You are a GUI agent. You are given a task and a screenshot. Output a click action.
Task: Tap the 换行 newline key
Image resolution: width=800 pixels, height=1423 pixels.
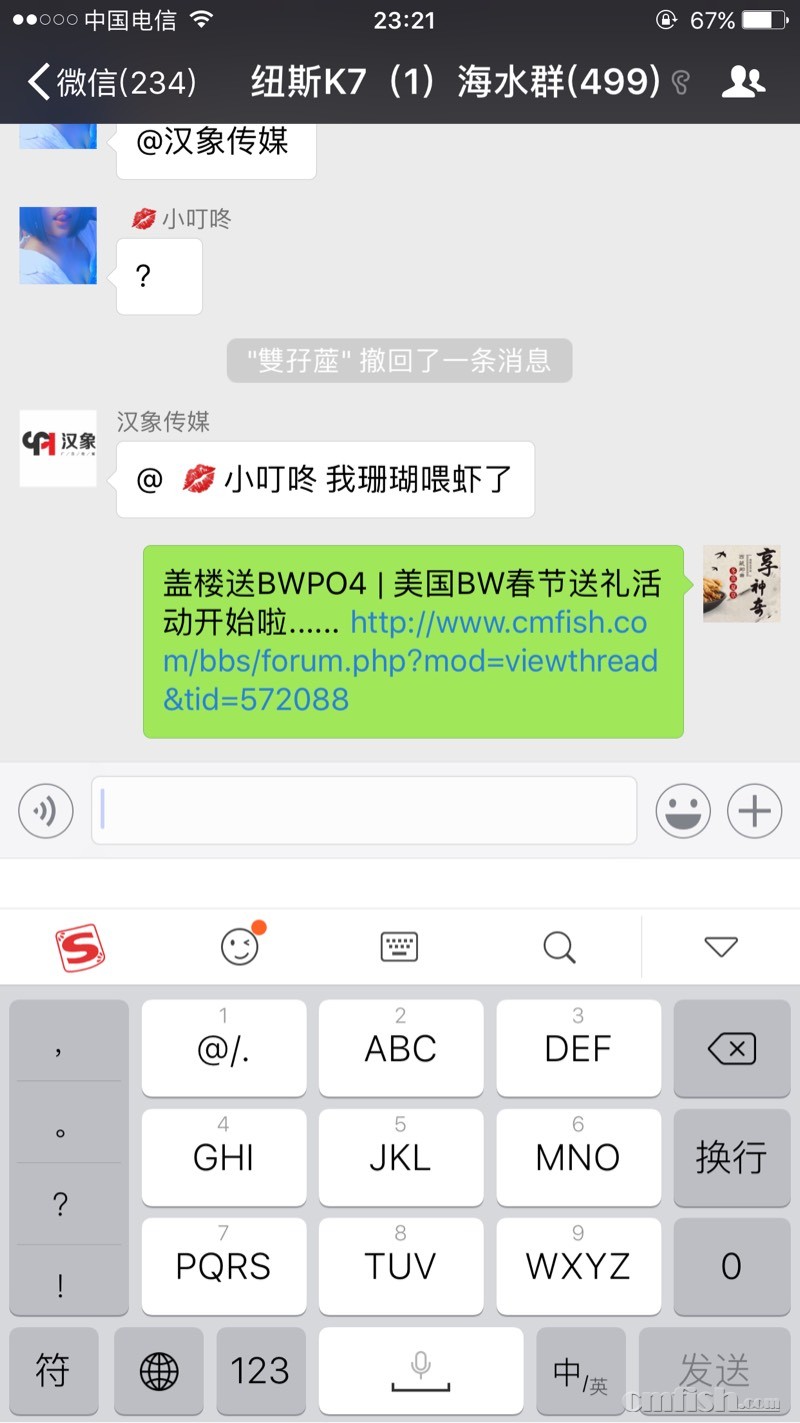point(731,1157)
